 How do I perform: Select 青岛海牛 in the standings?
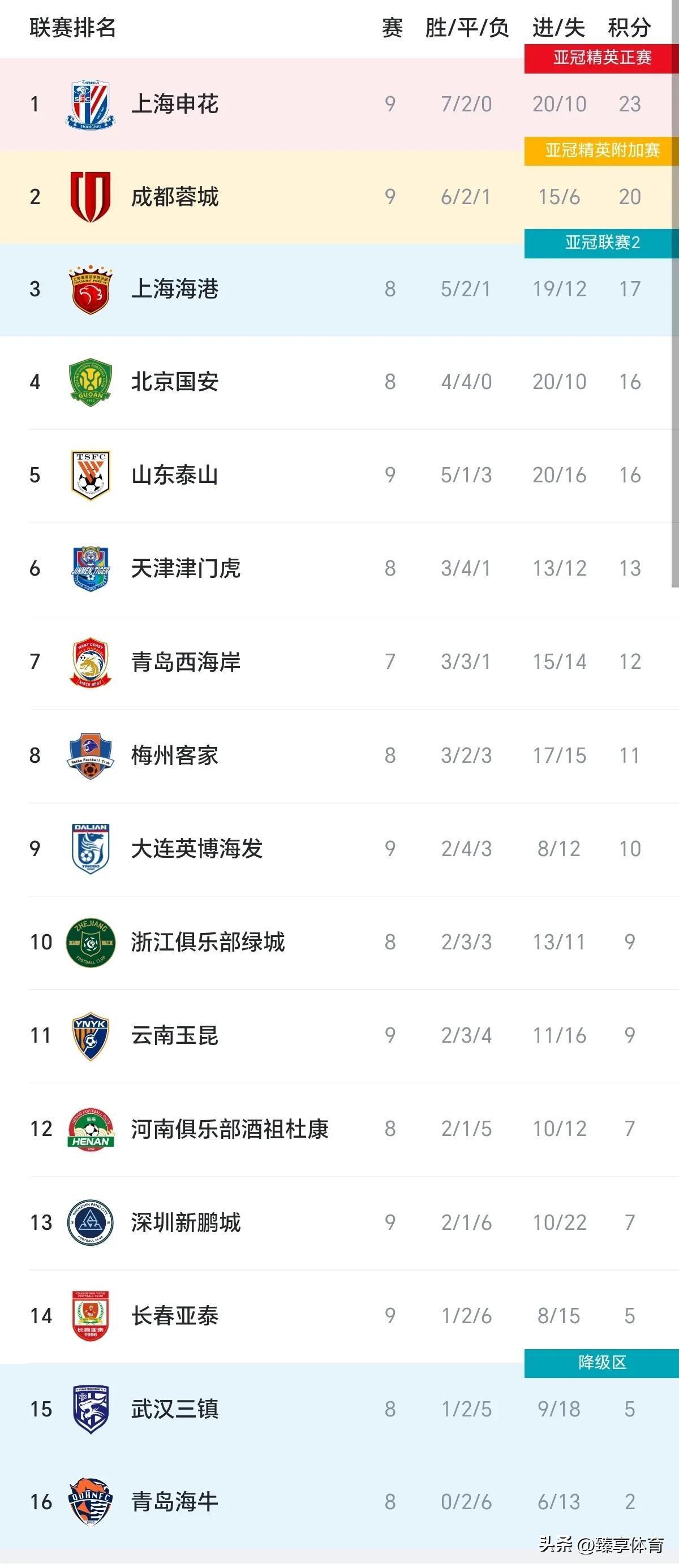coord(175,1502)
